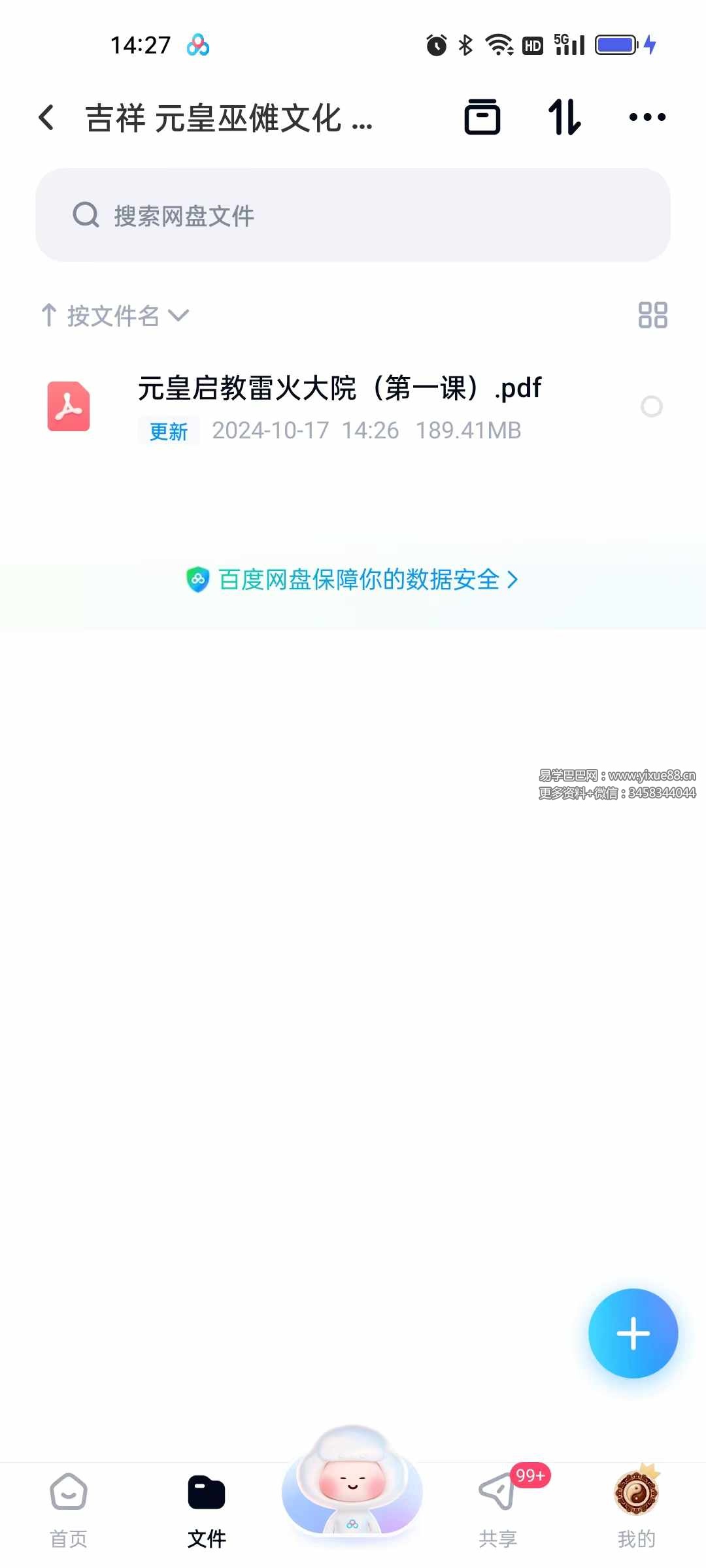Open the archive box icon in top bar
The image size is (706, 1568).
point(482,118)
